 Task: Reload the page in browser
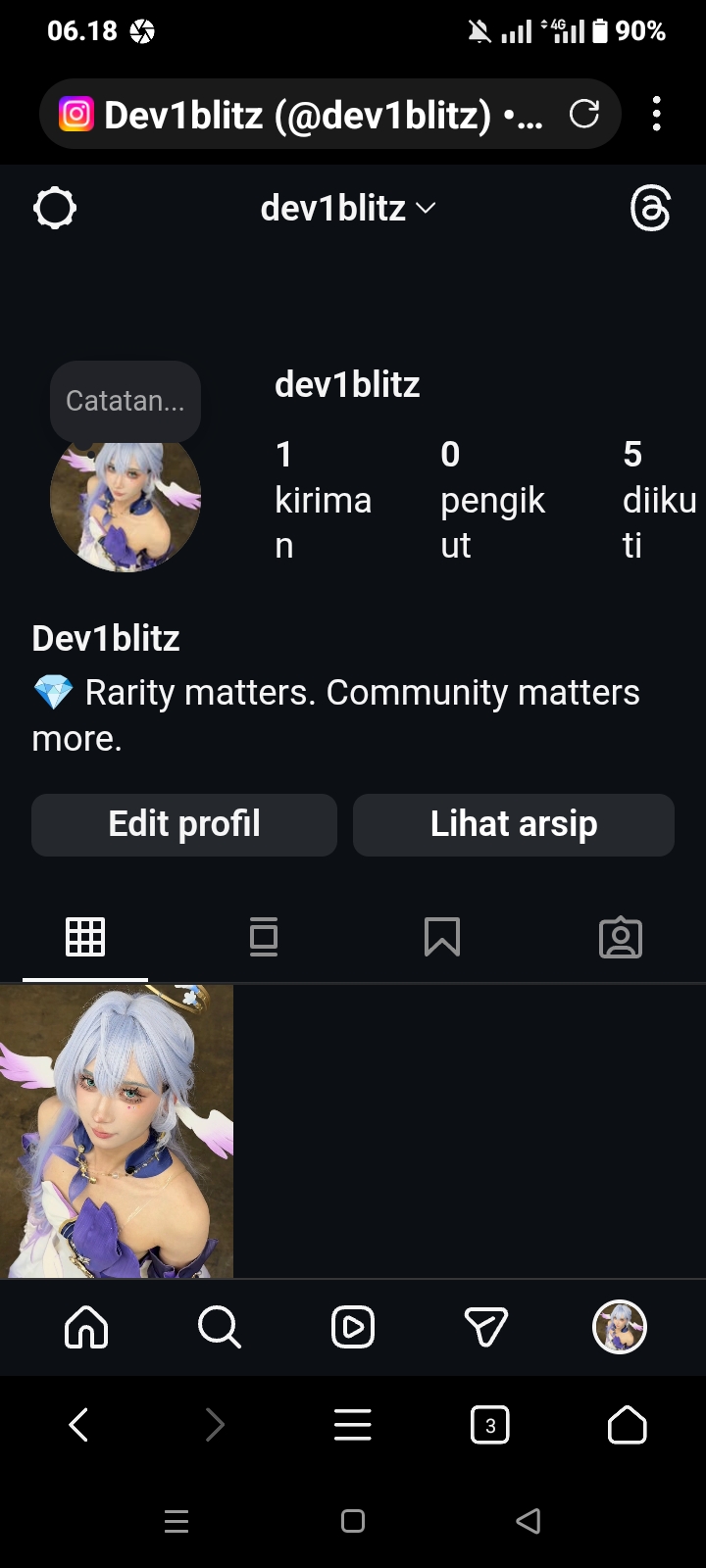[584, 115]
